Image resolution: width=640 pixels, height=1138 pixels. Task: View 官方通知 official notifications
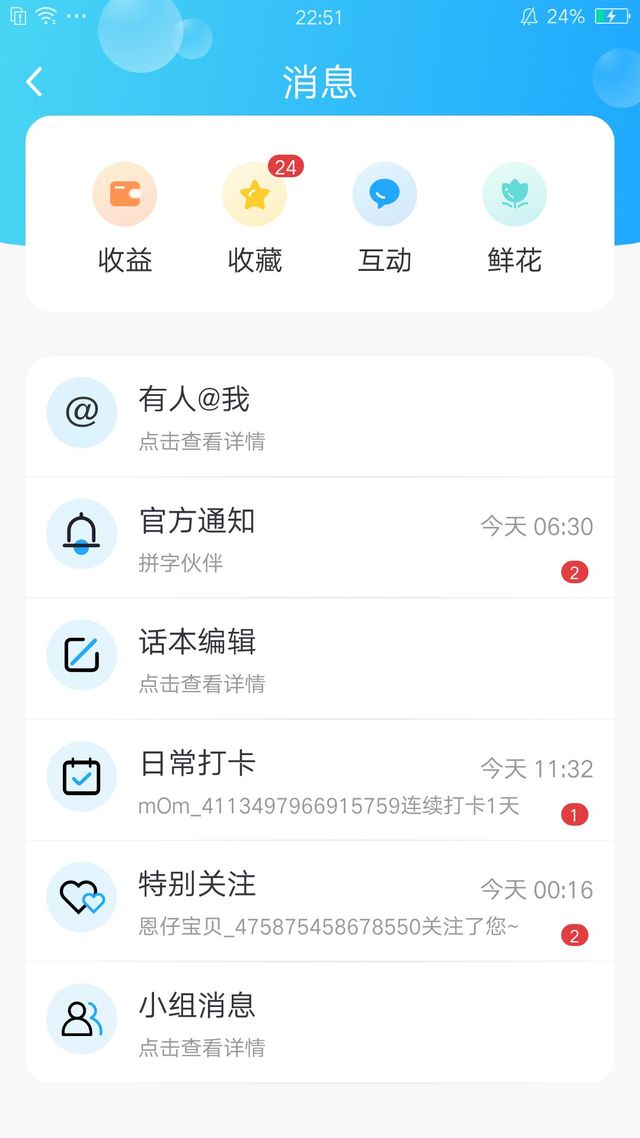(320, 538)
